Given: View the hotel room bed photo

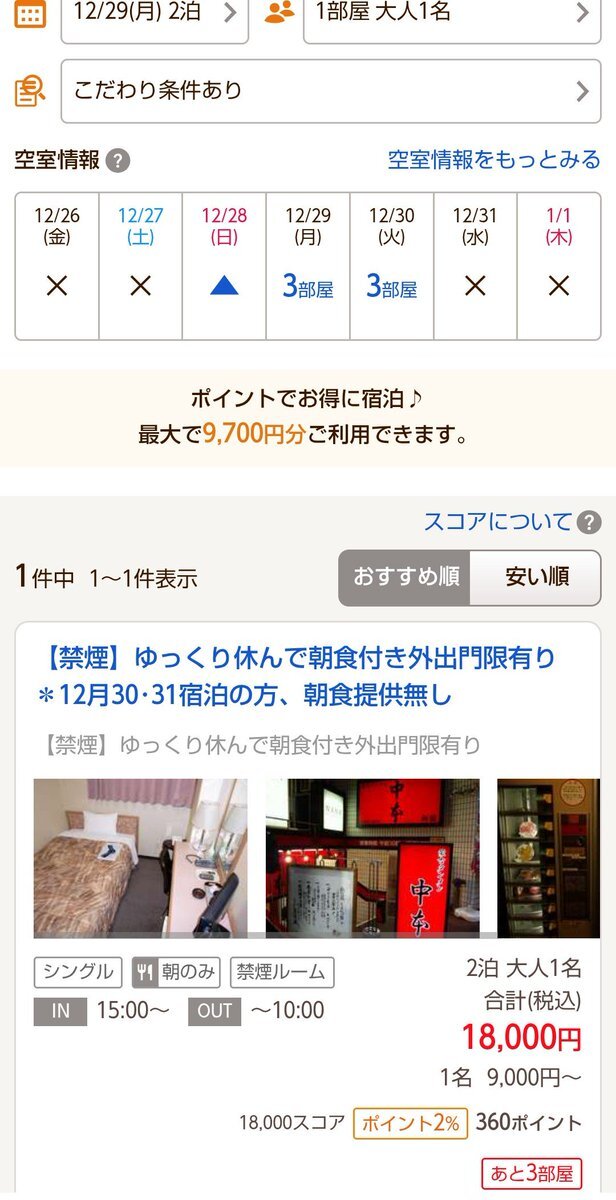Looking at the screenshot, I should [x=140, y=858].
